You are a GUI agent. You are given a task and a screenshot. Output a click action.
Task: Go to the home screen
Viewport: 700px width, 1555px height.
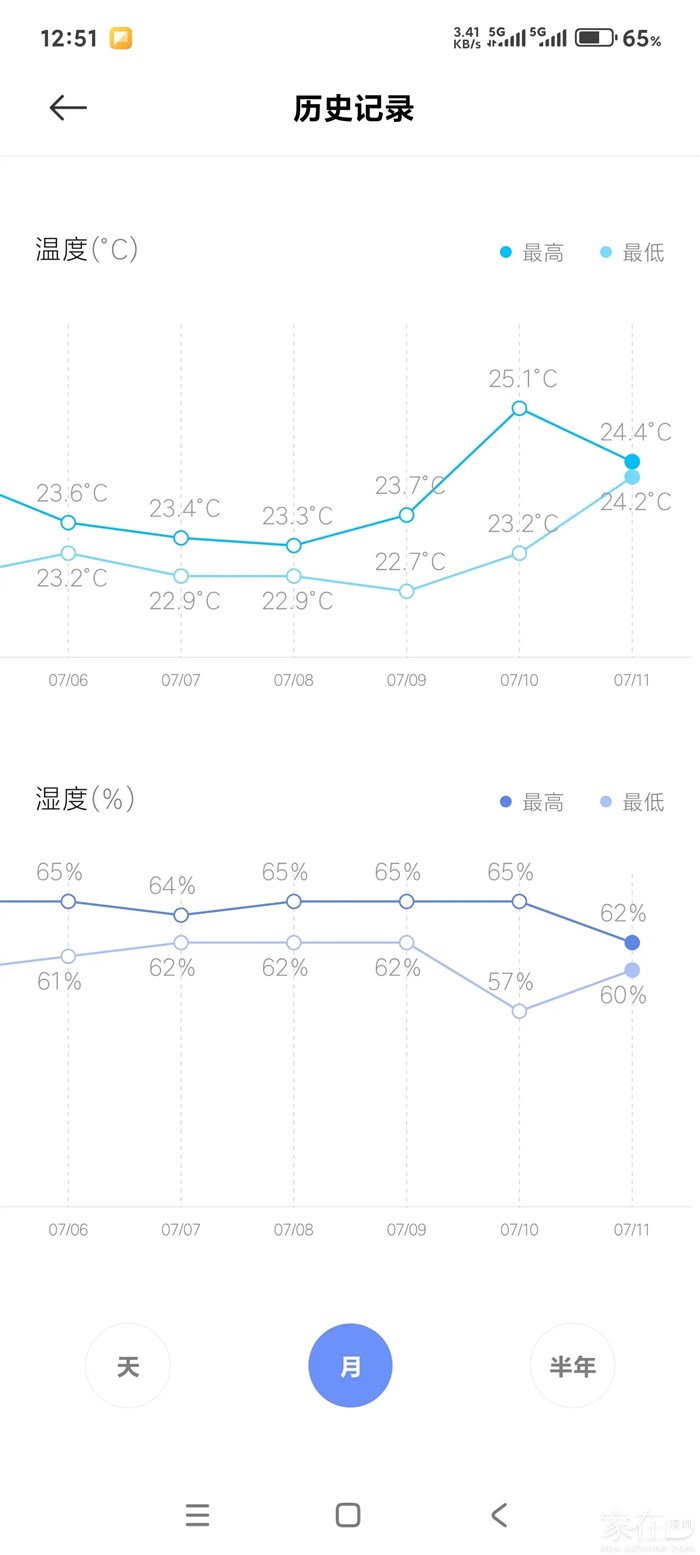(x=348, y=1515)
